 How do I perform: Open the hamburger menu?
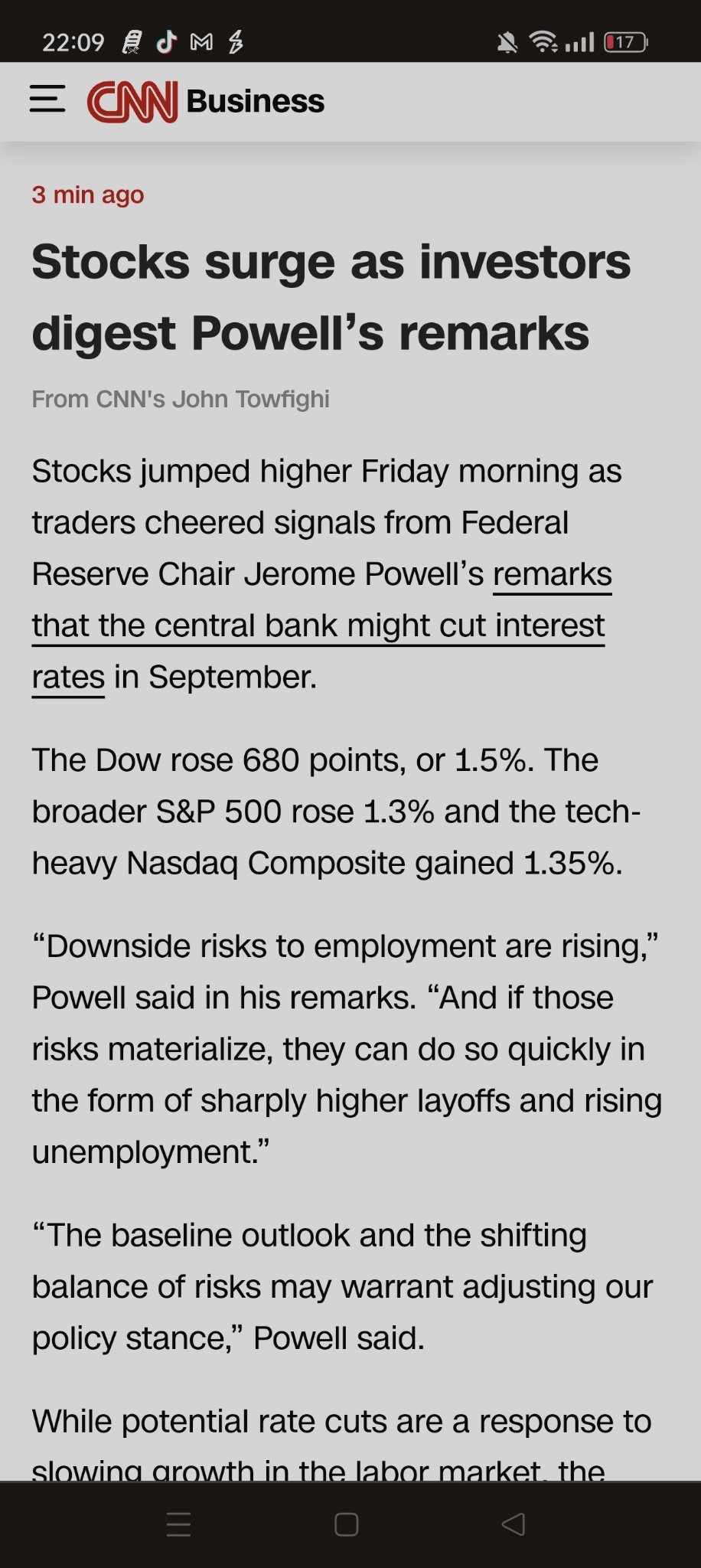[47, 100]
